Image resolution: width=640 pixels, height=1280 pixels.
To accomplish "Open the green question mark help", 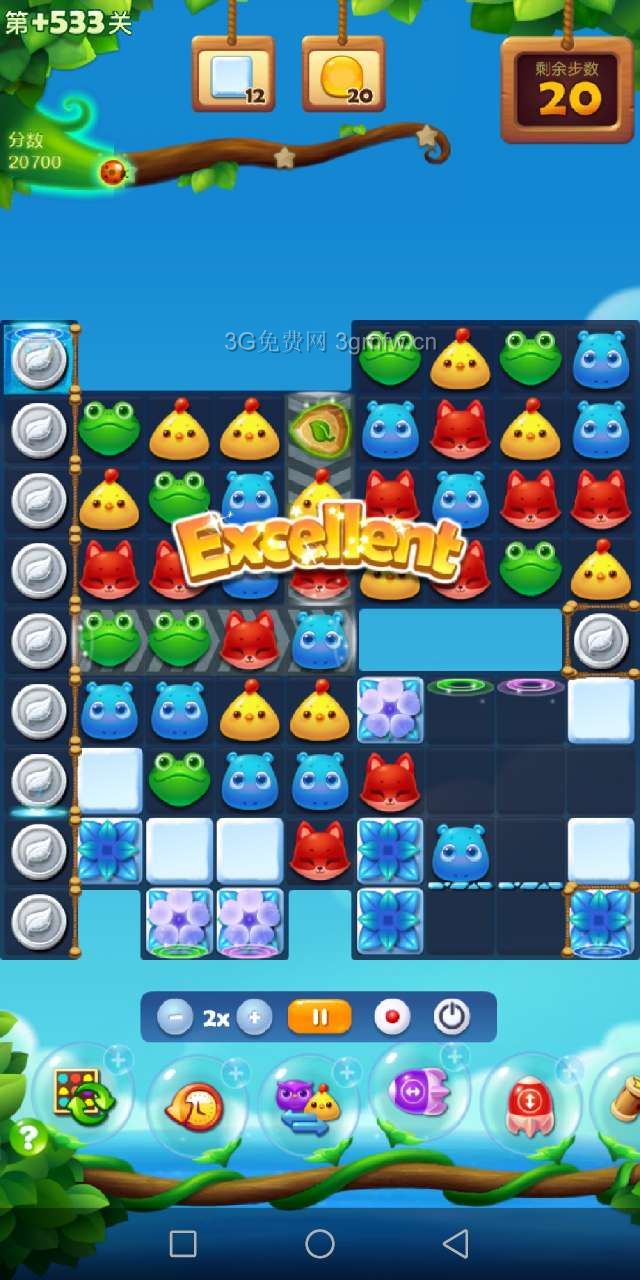I will point(29,1137).
